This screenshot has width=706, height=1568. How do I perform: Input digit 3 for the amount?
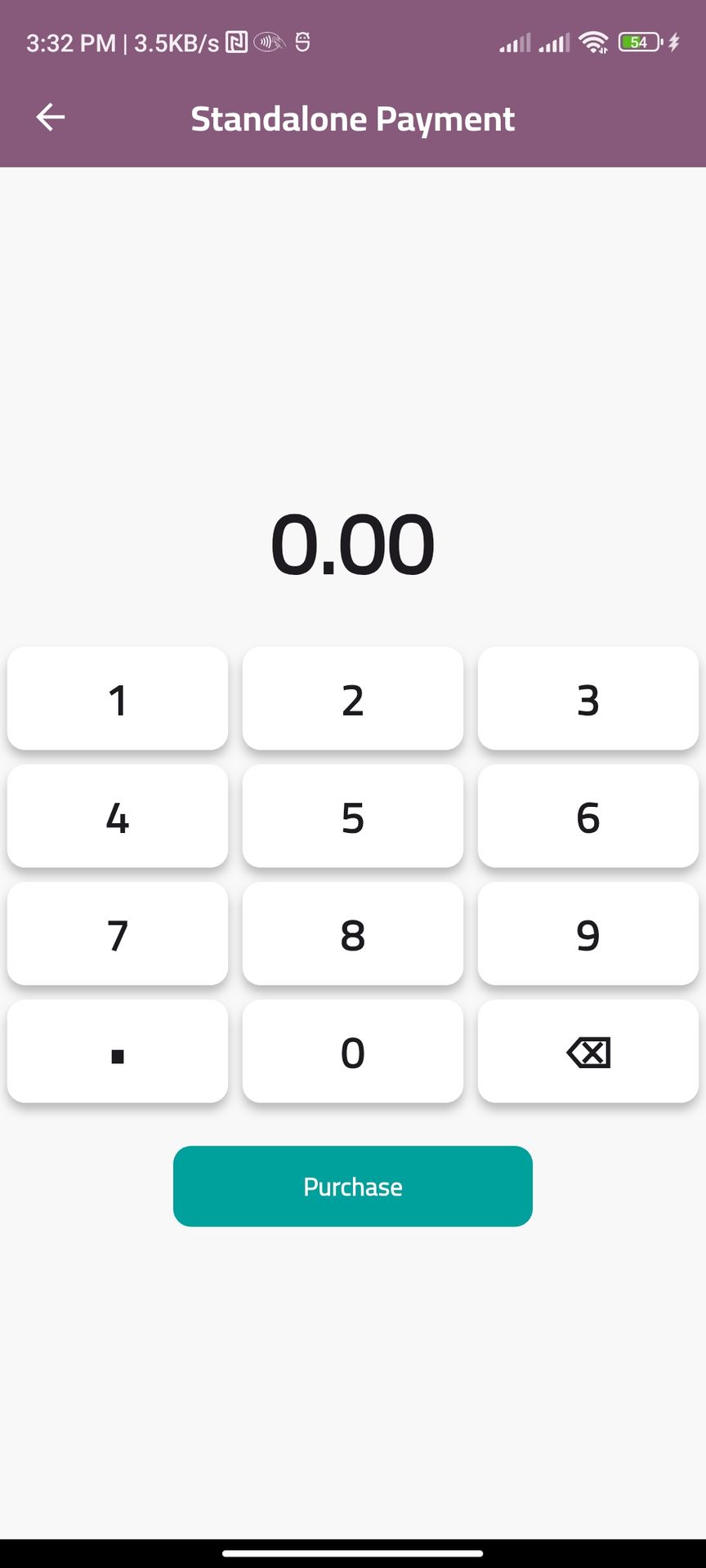(588, 699)
